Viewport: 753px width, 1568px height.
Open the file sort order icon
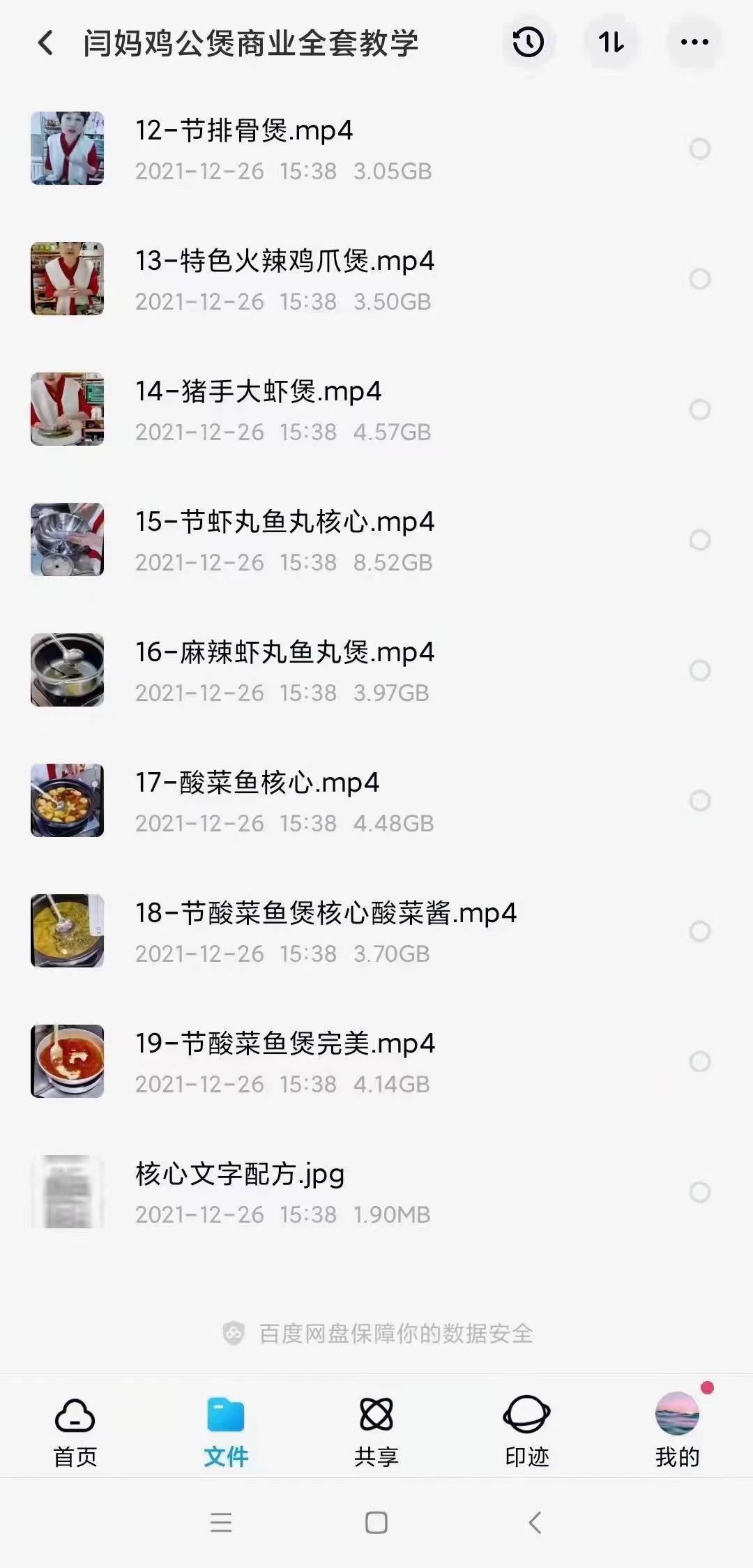(610, 43)
